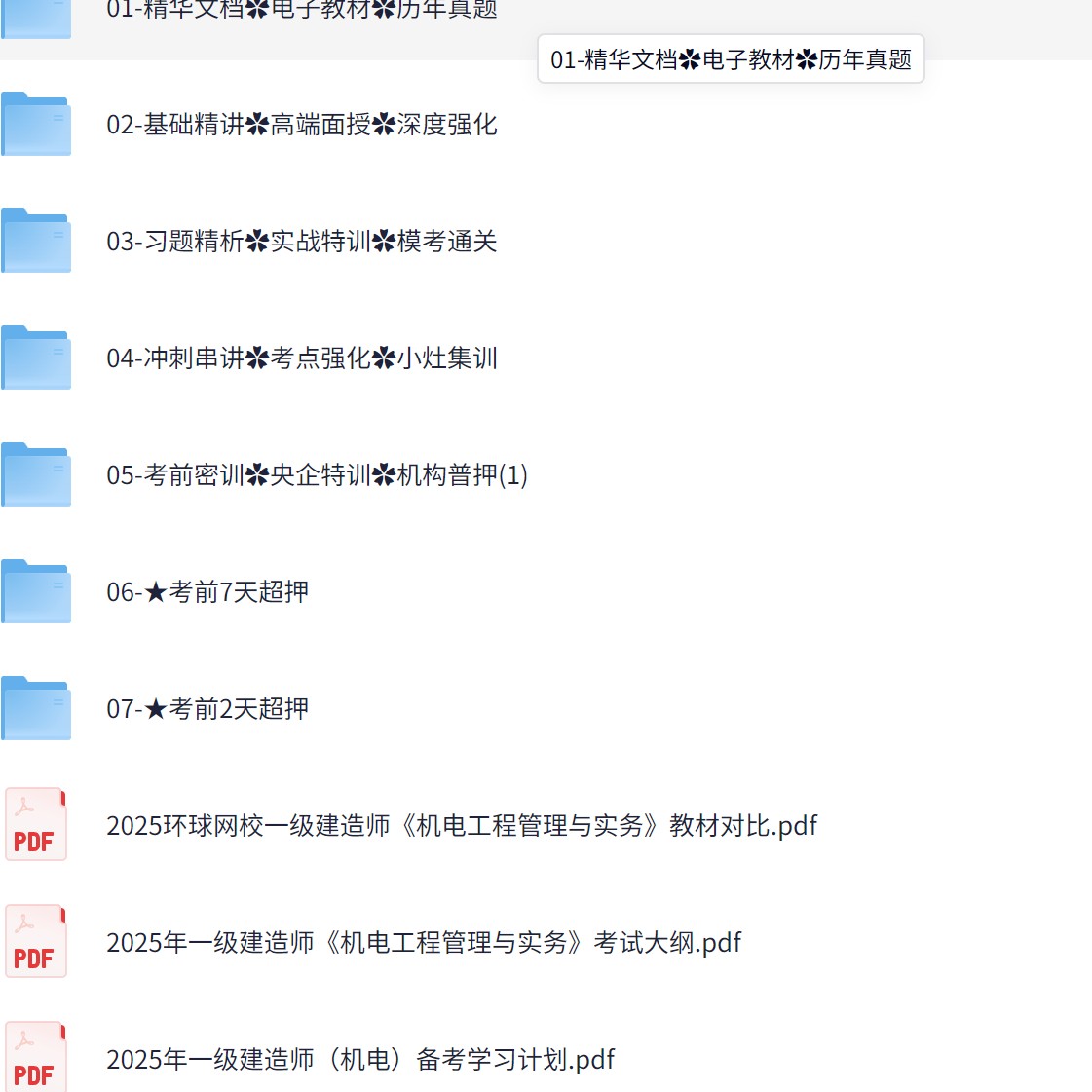Open folder 04-冲刺串讲考点强化小灶集训

pos(302,358)
